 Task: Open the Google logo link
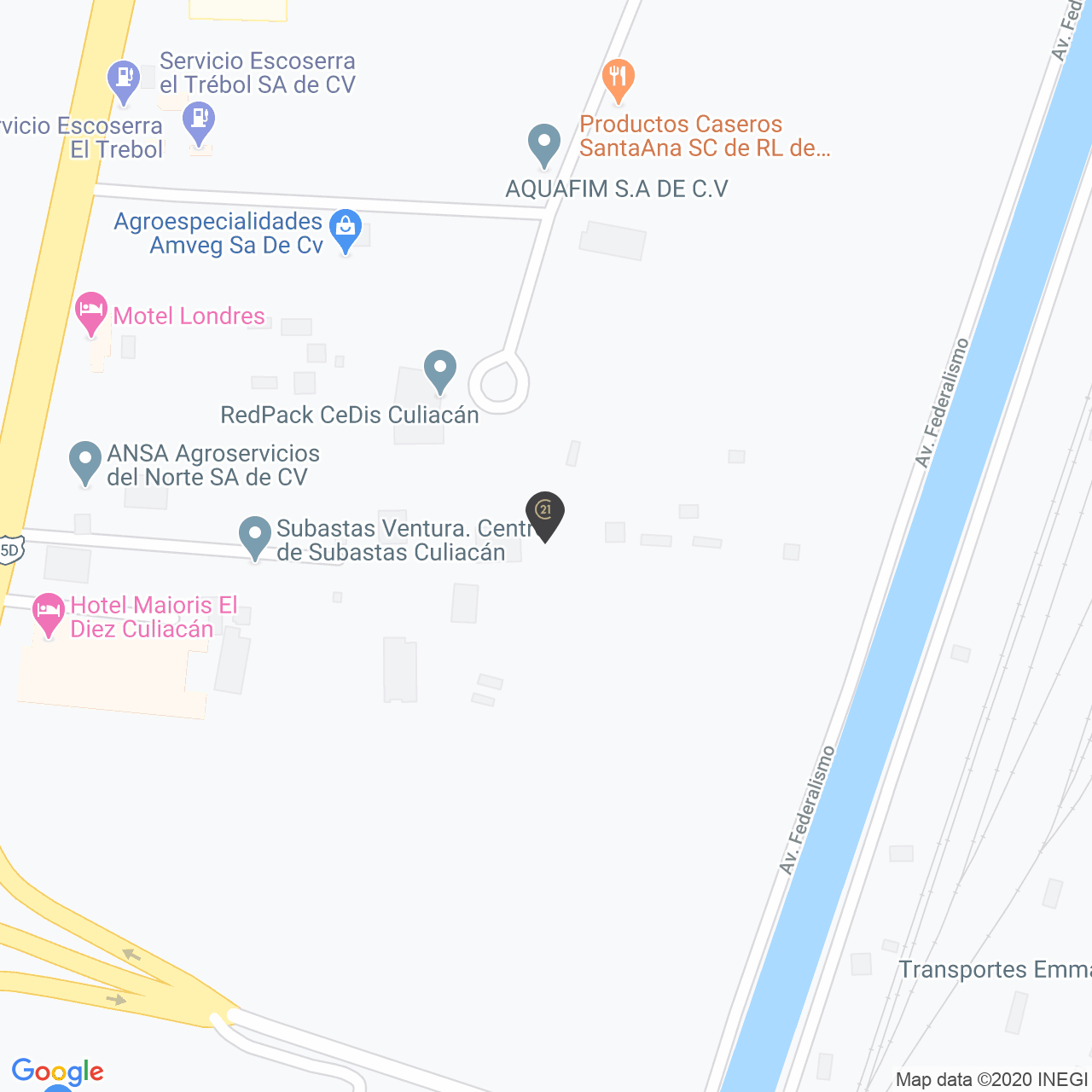(x=57, y=1072)
